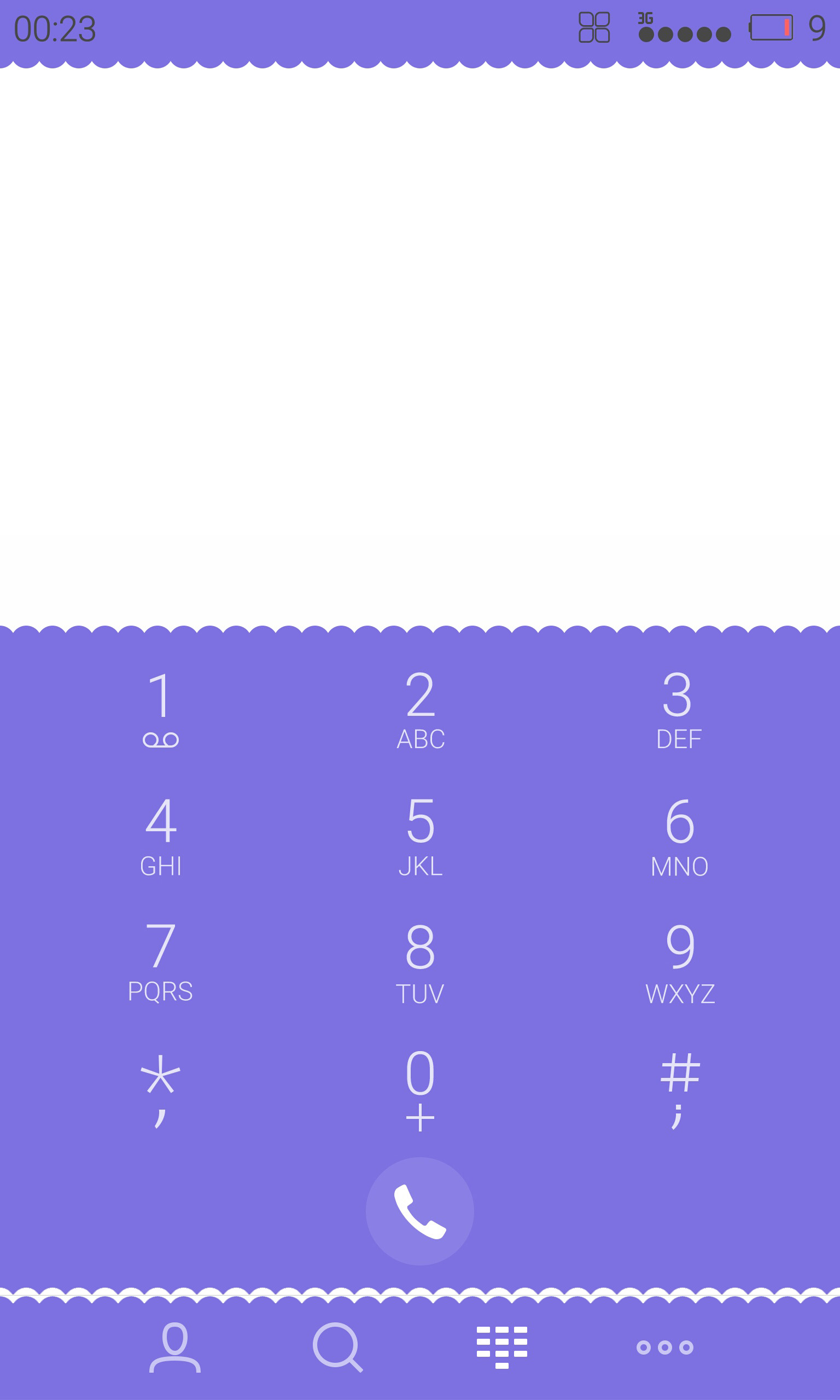Enter digit 5 JKL
The image size is (840, 1400).
click(x=420, y=836)
